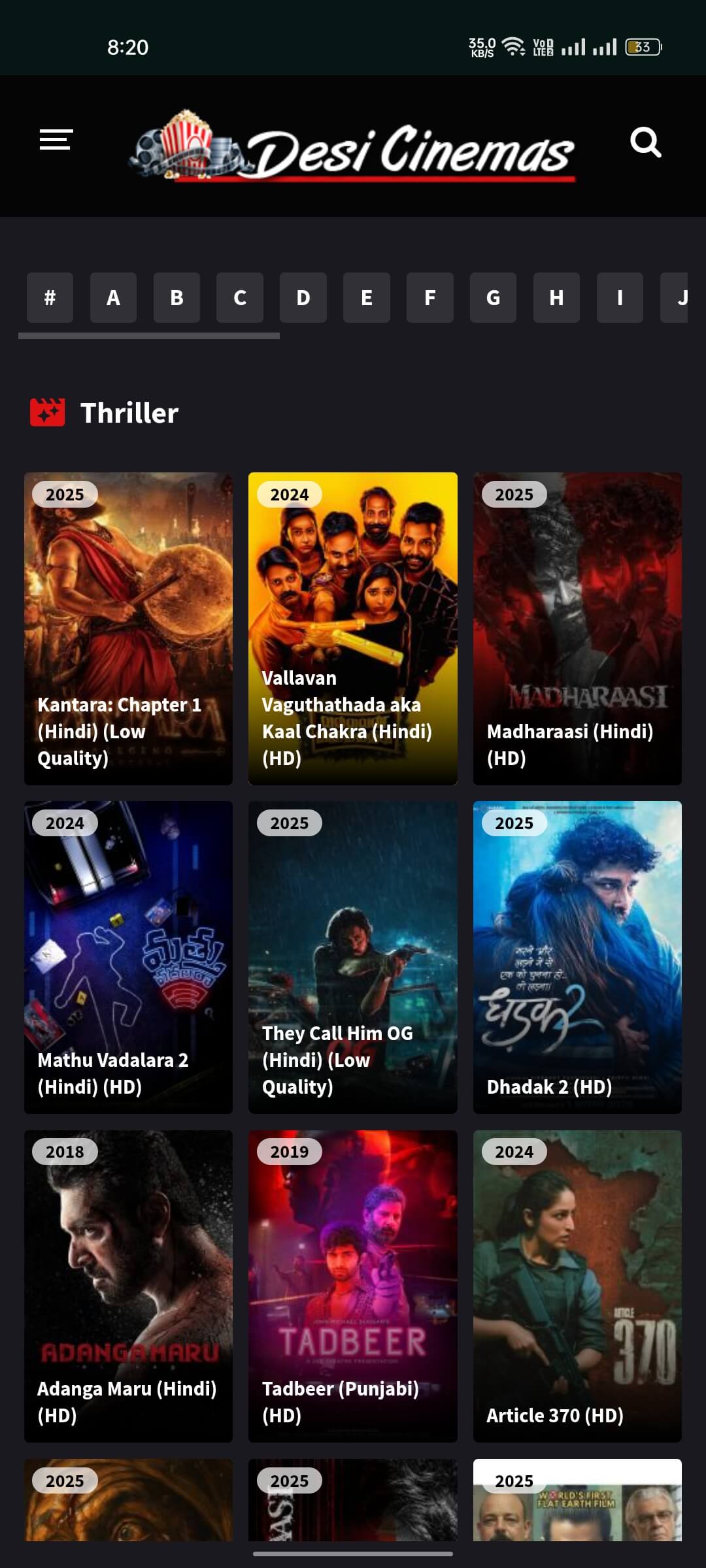Image resolution: width=706 pixels, height=1568 pixels.
Task: Open Mathu Vadalara 2 (Hindi) (HD)
Action: [128, 956]
